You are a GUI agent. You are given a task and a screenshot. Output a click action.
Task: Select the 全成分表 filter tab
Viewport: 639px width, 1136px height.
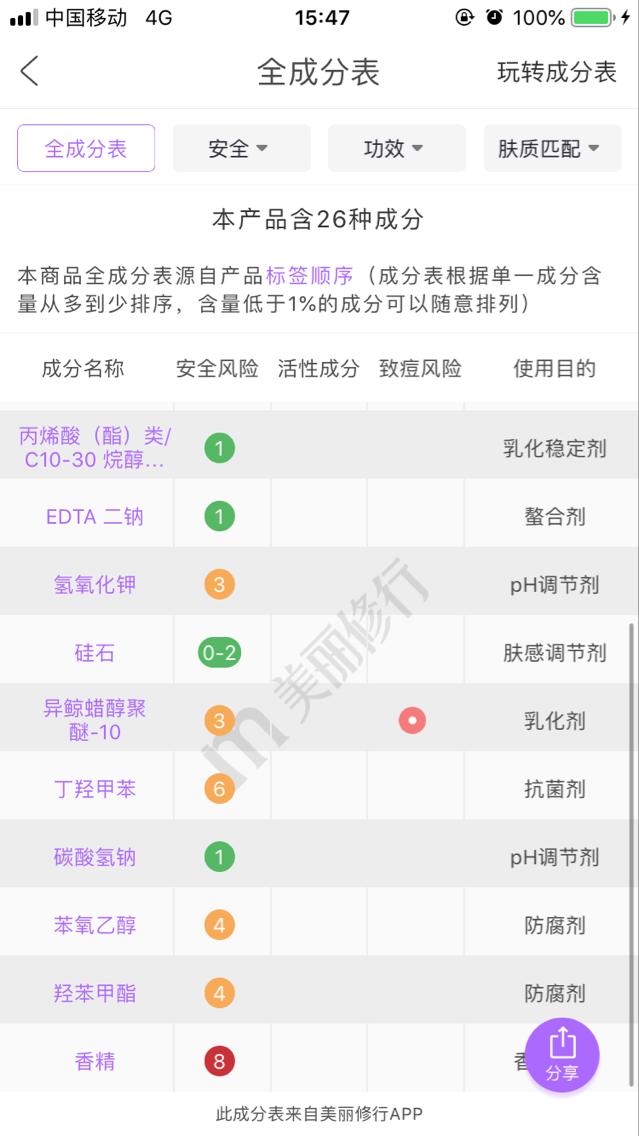pyautogui.click(x=86, y=148)
